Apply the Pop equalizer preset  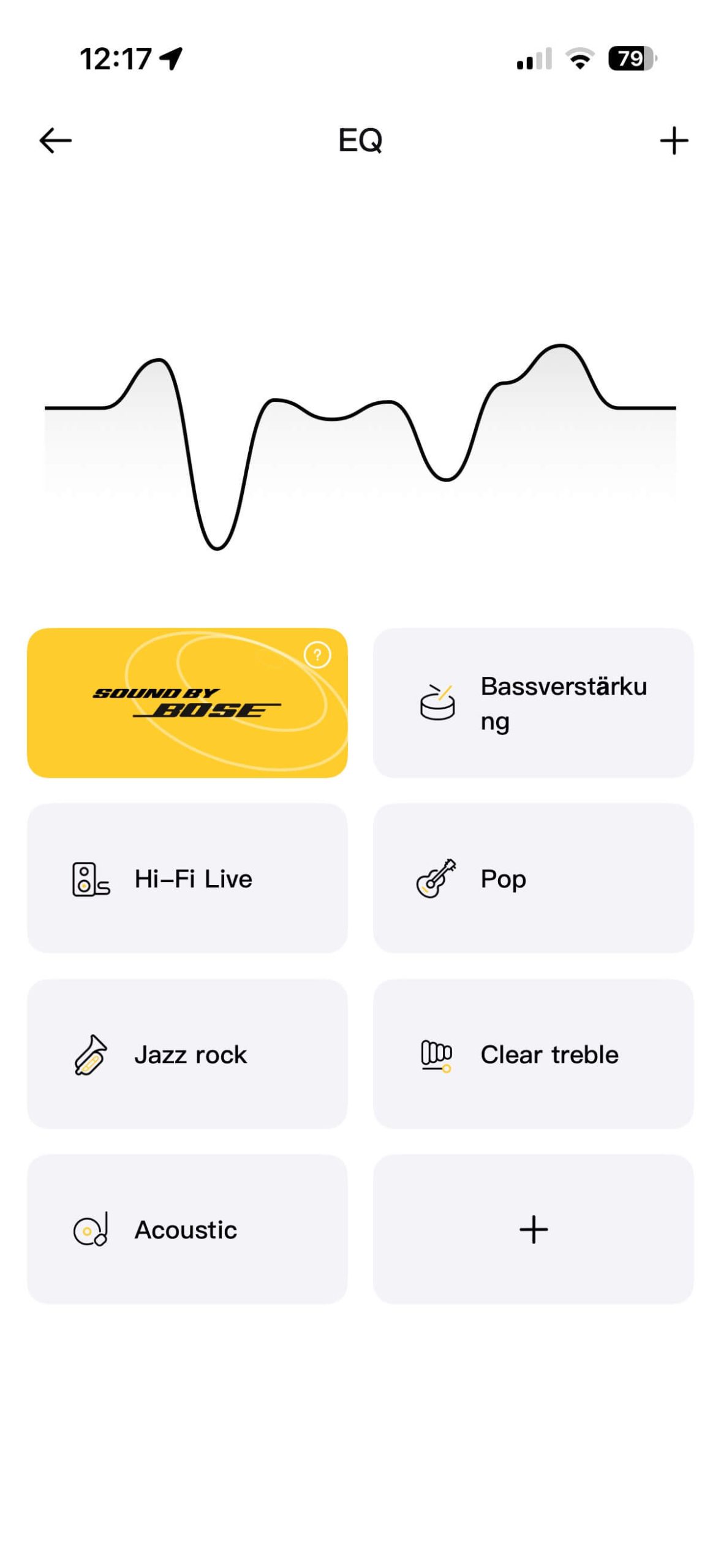(x=532, y=878)
